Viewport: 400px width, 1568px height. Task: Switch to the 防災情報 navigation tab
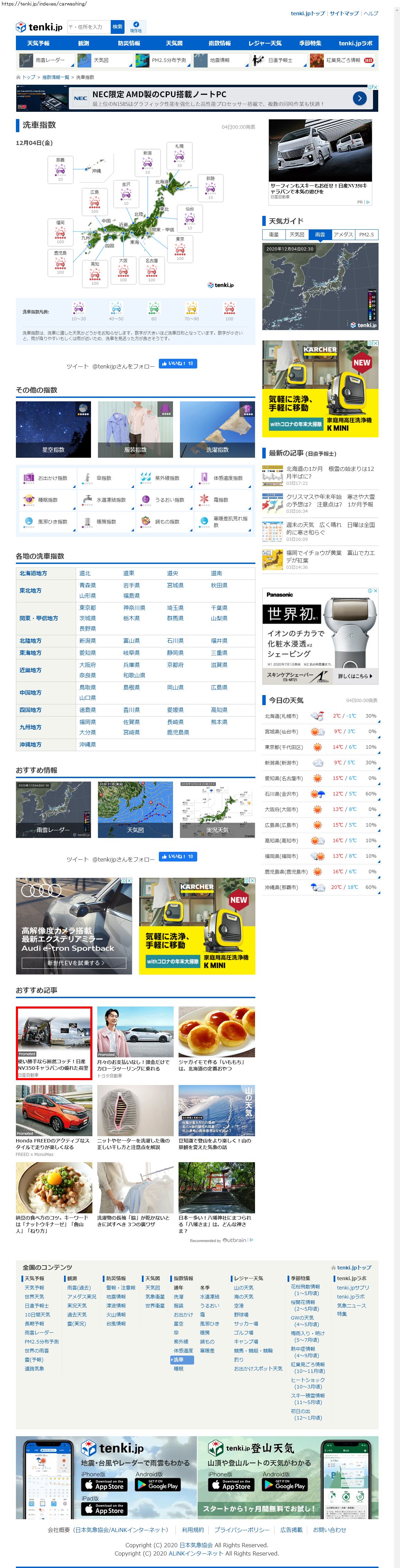[x=128, y=43]
